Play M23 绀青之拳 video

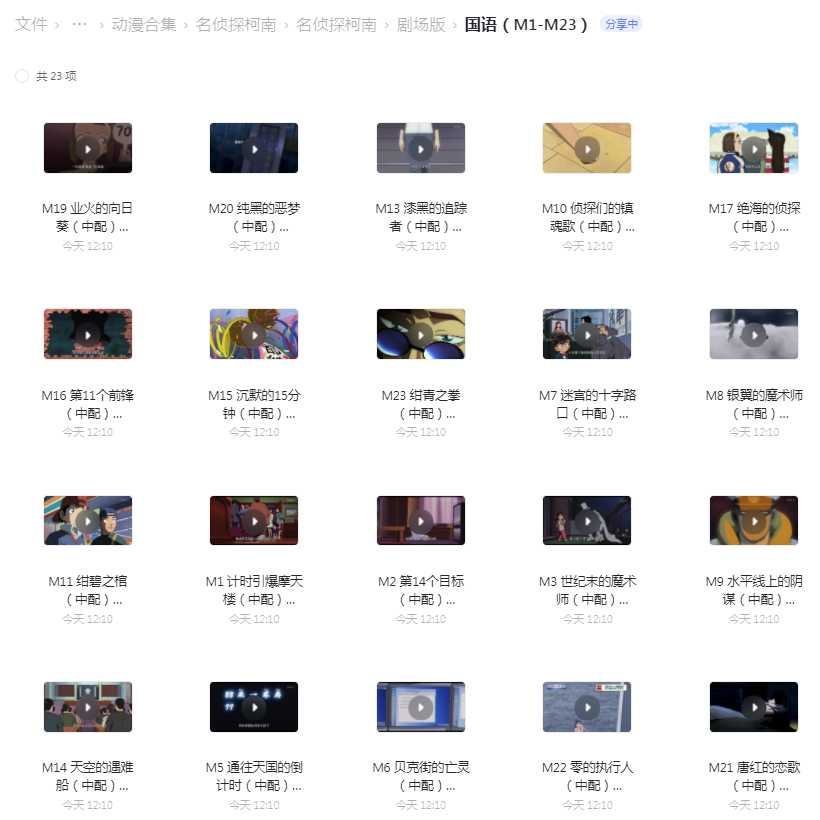tap(421, 334)
